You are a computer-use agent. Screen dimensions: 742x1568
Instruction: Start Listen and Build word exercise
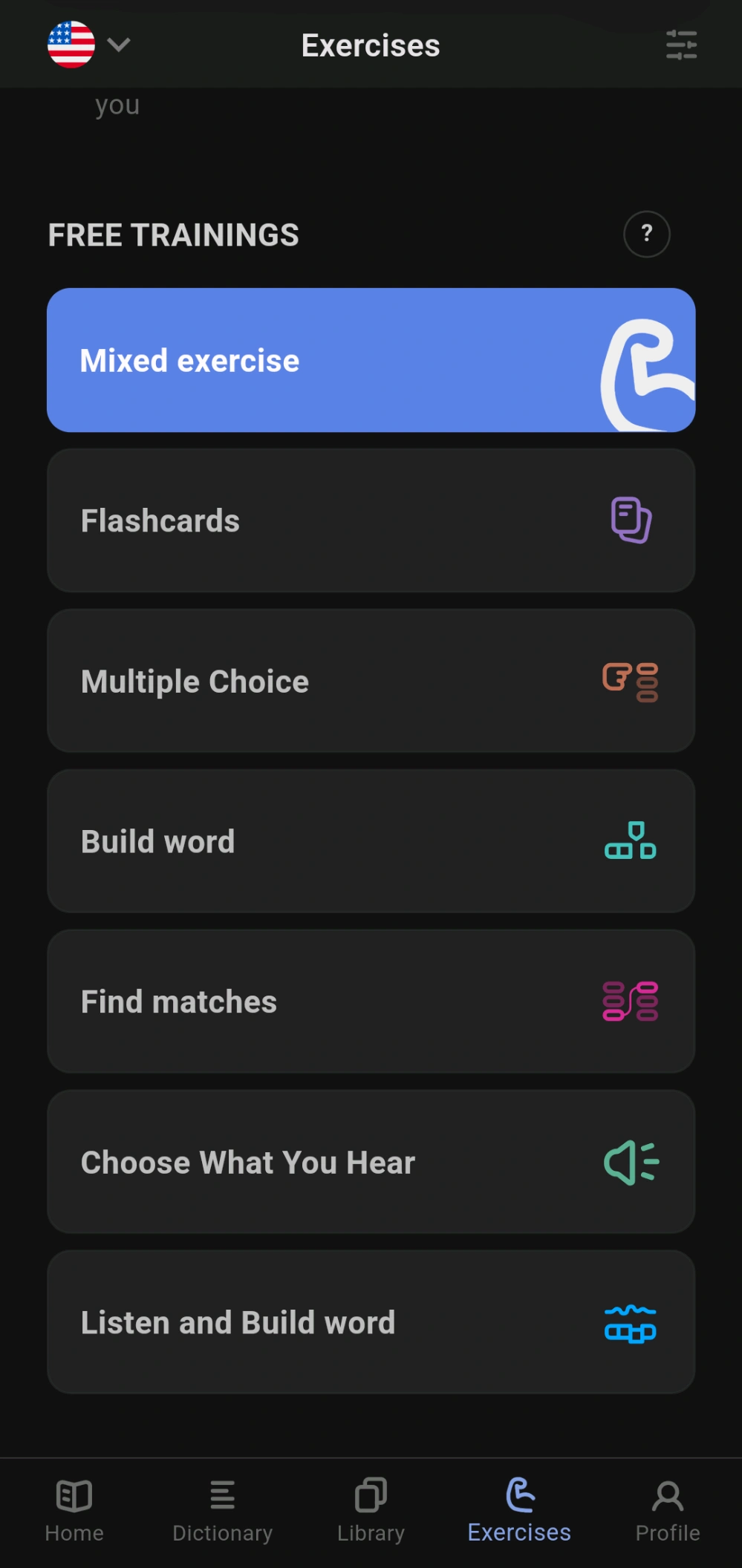click(371, 1322)
